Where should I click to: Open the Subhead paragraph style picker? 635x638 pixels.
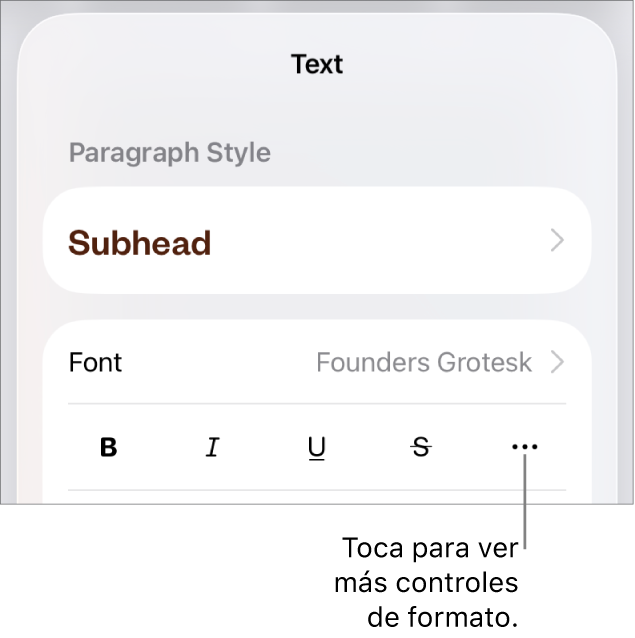(x=316, y=242)
